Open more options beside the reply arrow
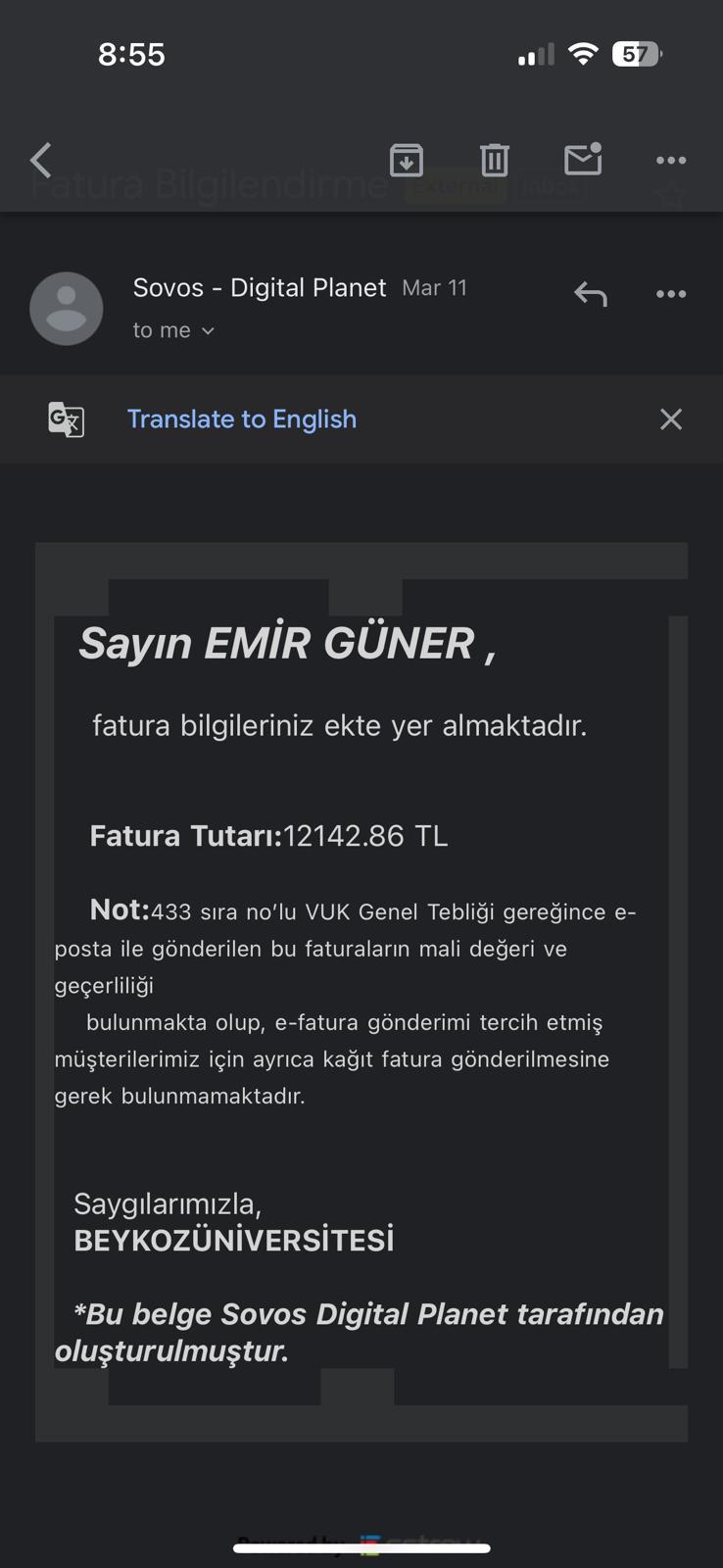Image resolution: width=723 pixels, height=1568 pixels. [671, 293]
